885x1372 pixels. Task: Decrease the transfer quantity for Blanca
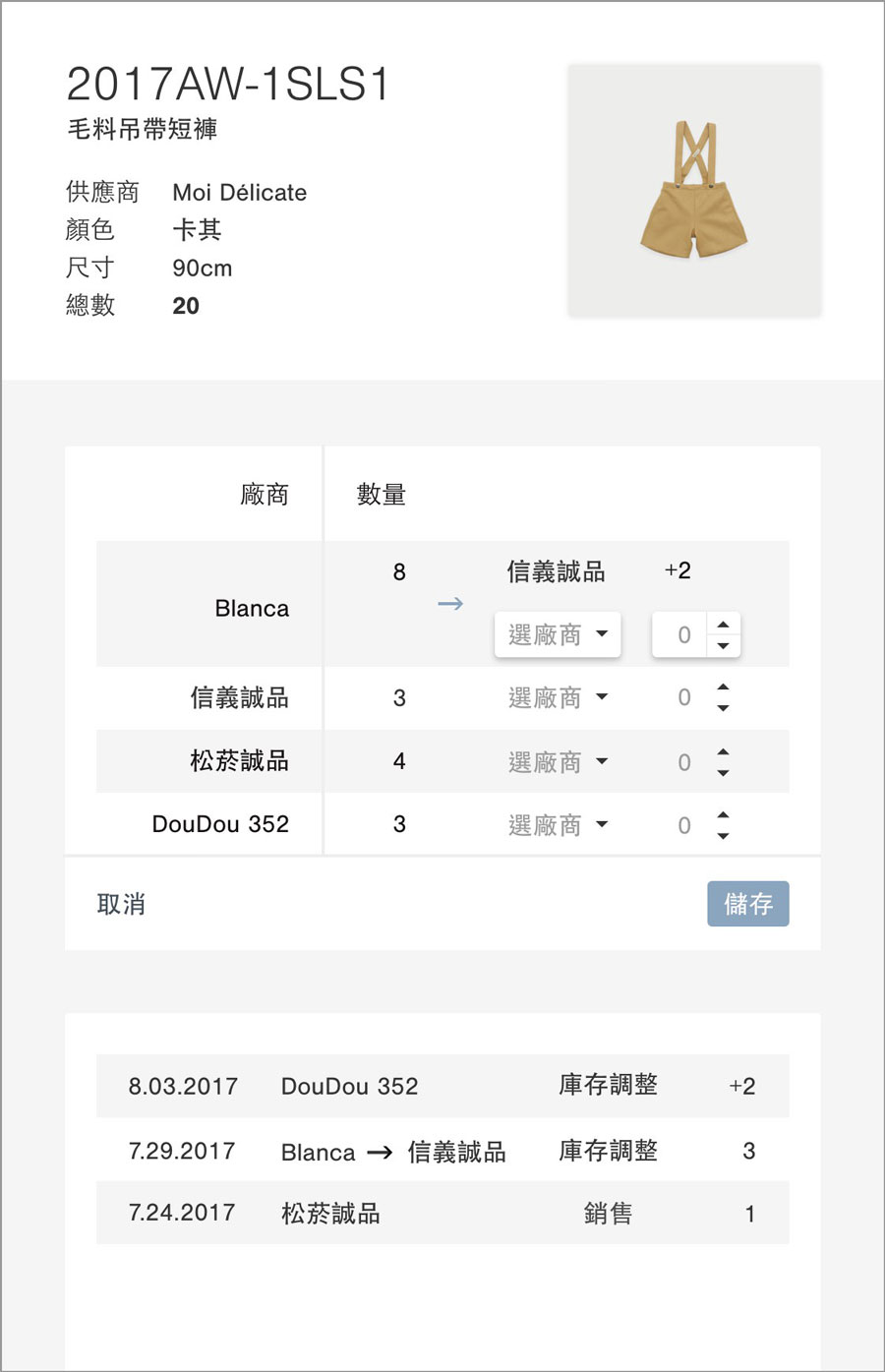click(723, 646)
